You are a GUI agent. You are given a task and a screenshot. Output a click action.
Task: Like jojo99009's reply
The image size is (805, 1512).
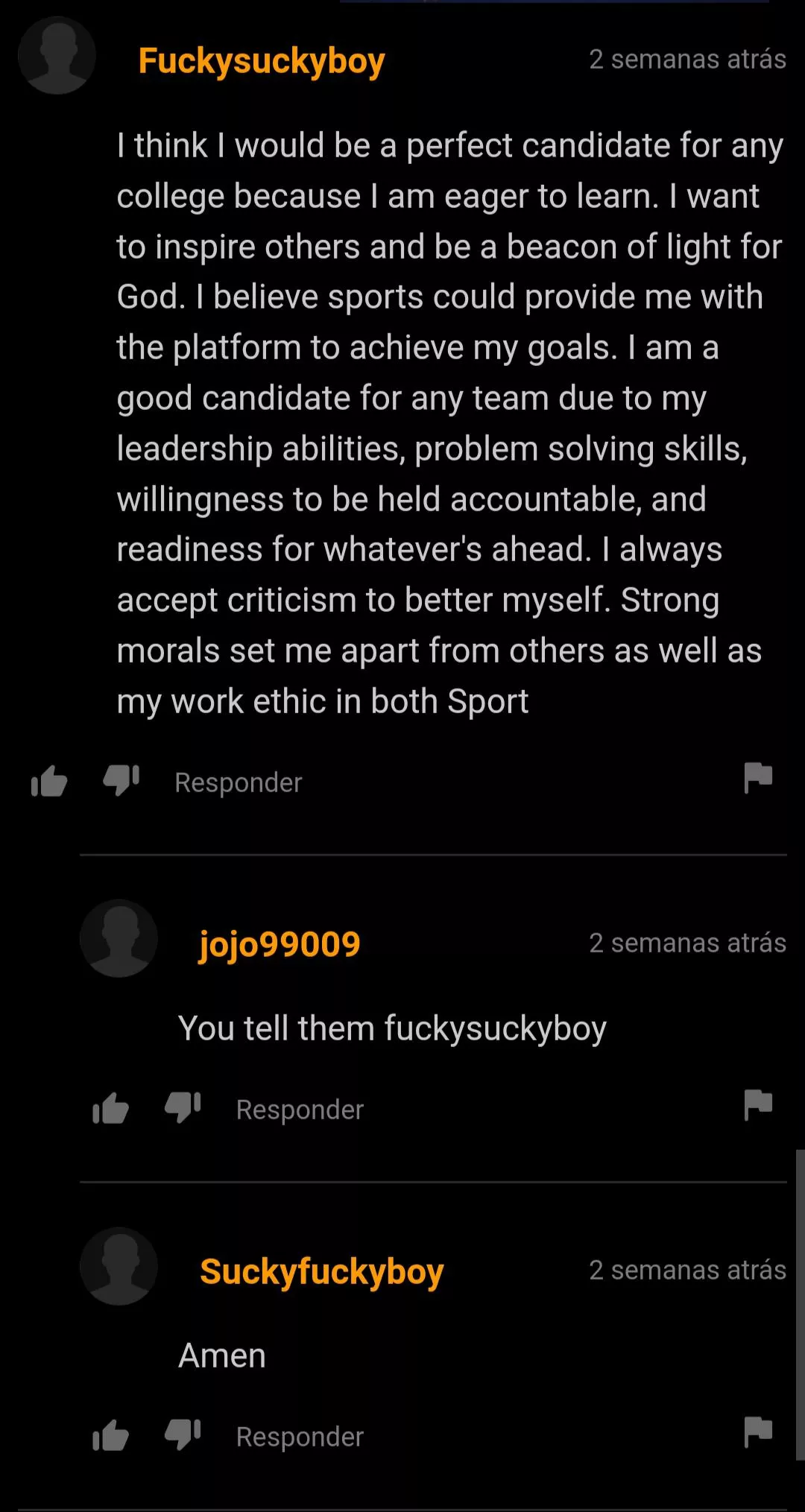coord(110,1109)
